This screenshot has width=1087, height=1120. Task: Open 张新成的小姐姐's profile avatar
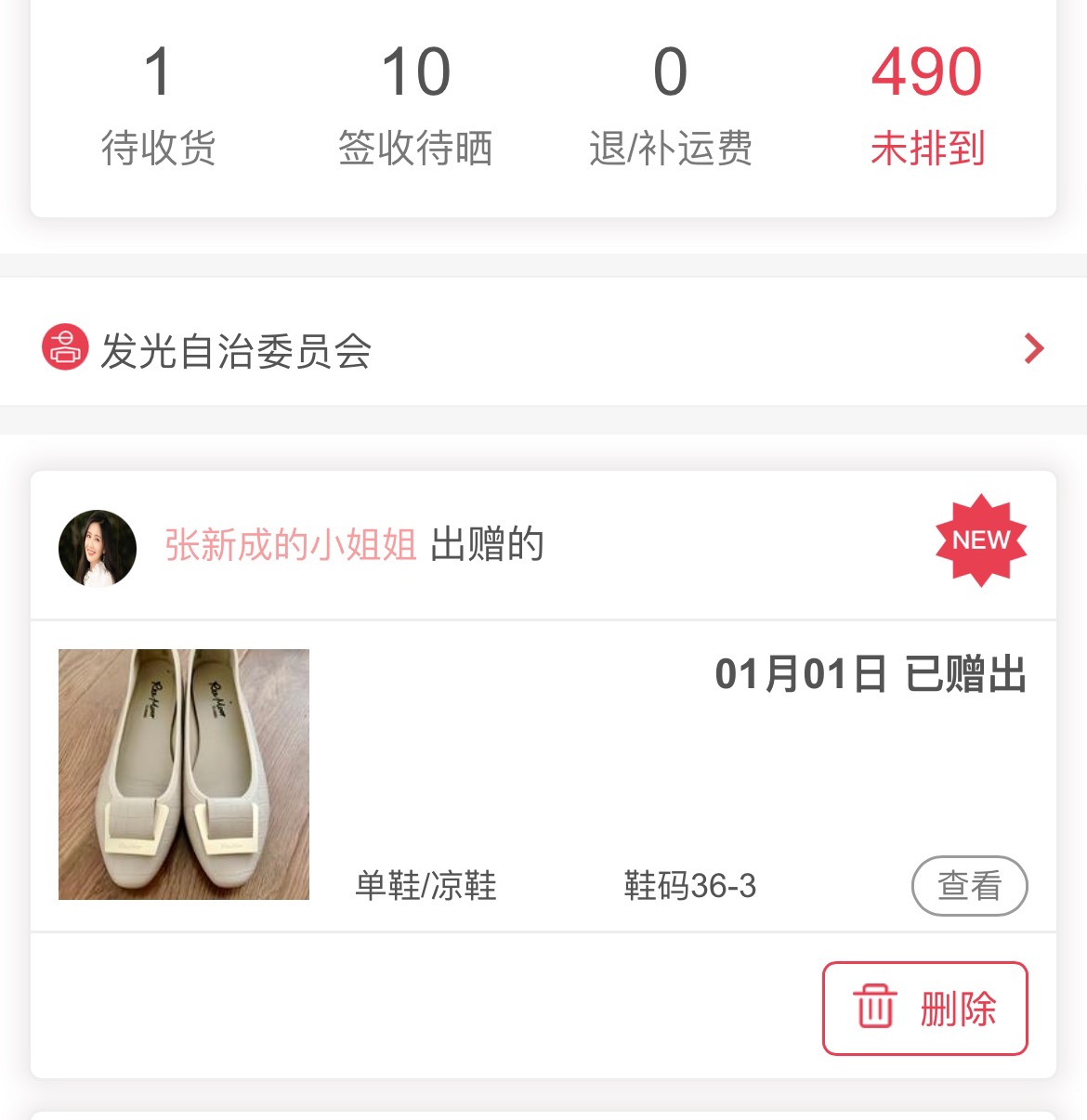coord(98,548)
